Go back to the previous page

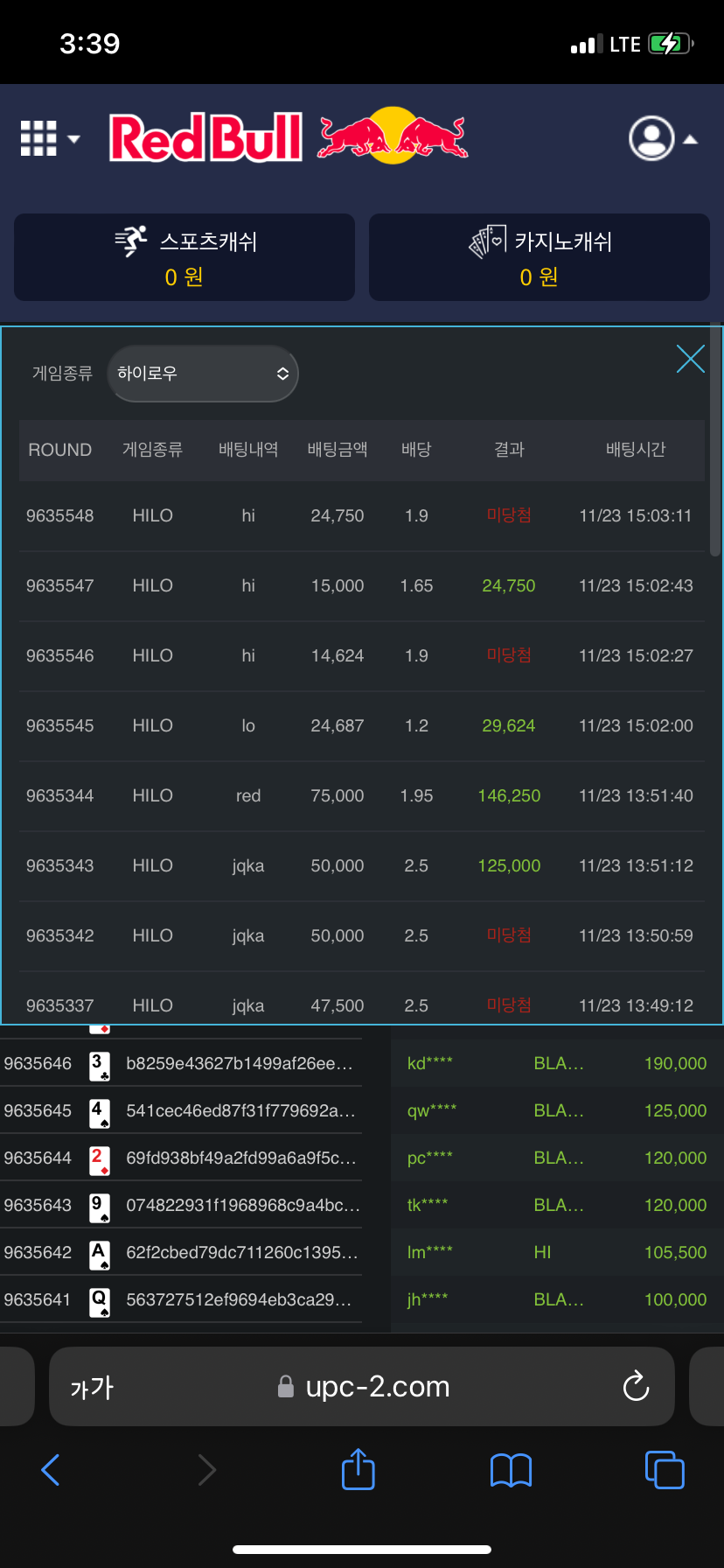pyautogui.click(x=51, y=1470)
